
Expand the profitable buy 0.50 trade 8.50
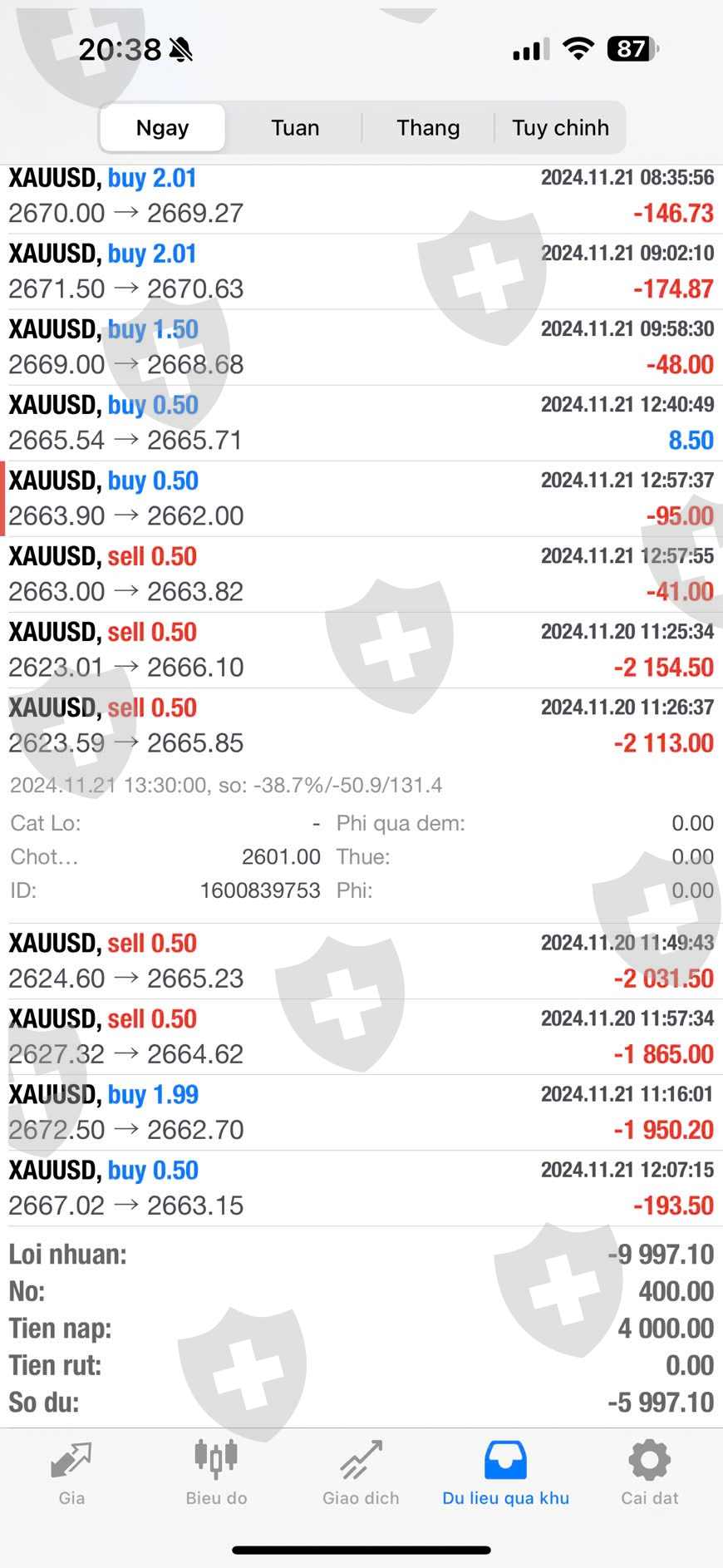pyautogui.click(x=361, y=423)
